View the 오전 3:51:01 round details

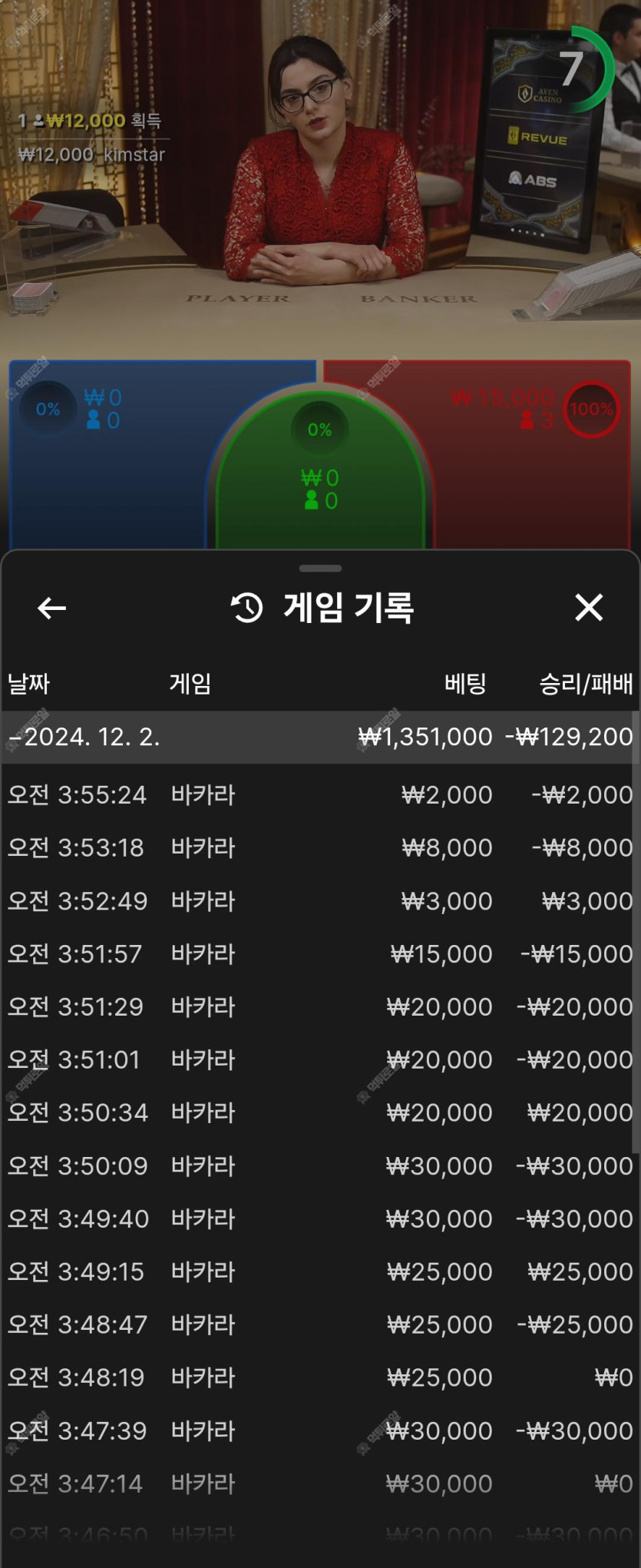point(319,1059)
